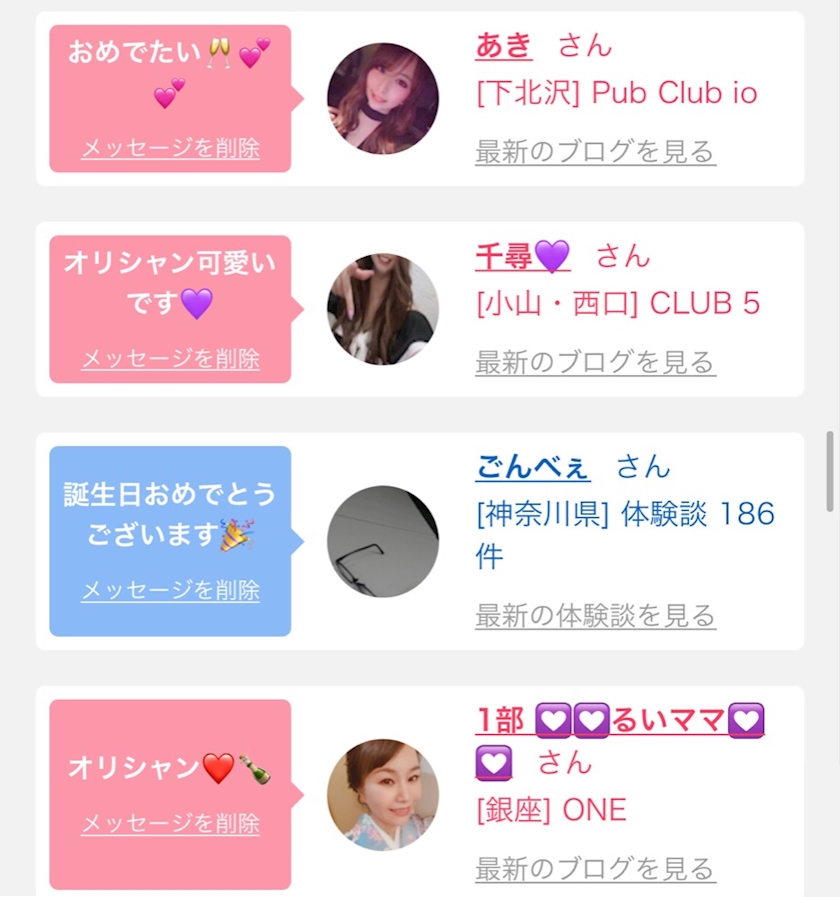The image size is (840, 897).
Task: View るいママ's latest blog
Action: tap(595, 868)
